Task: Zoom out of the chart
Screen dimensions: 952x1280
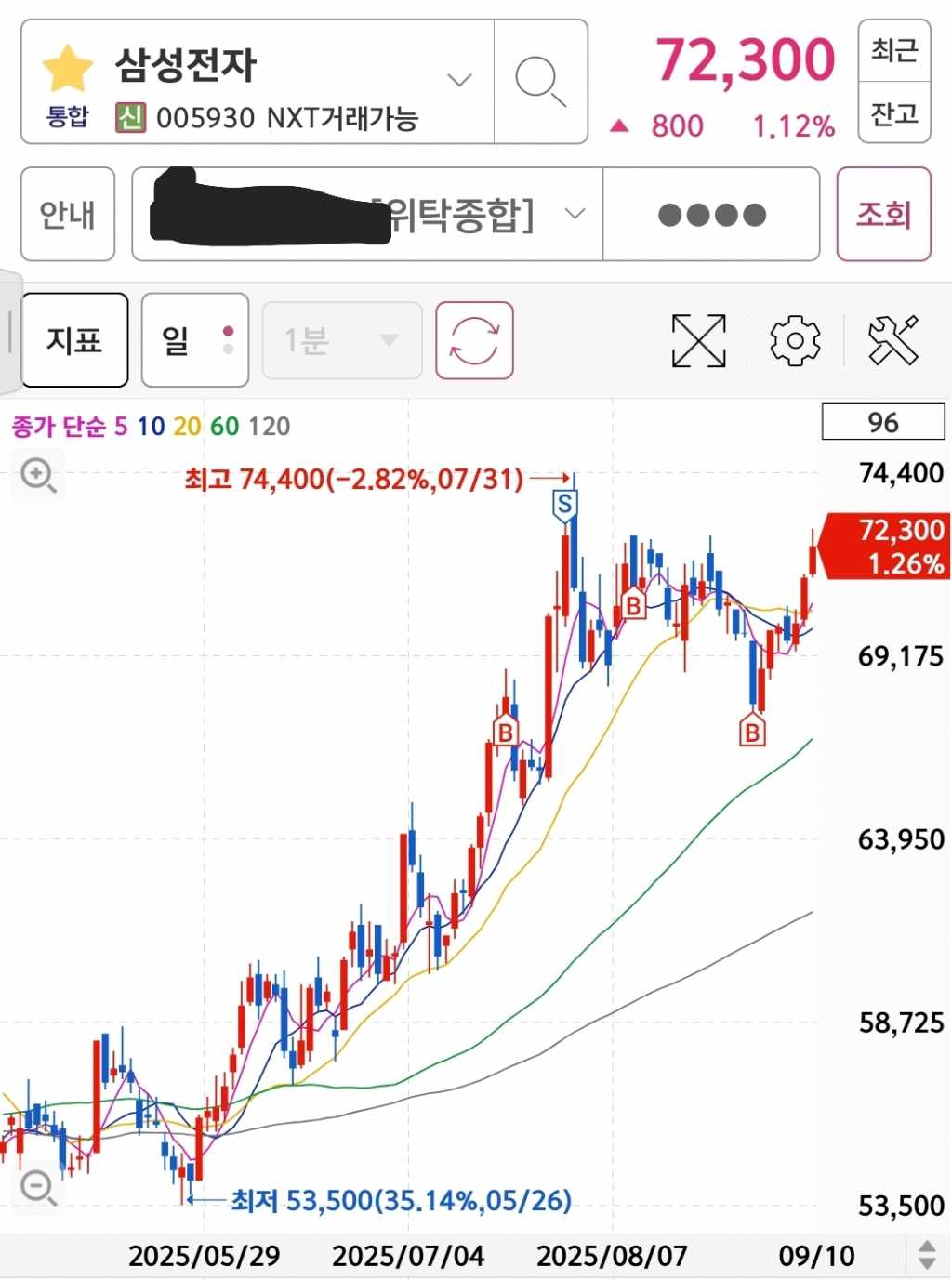Action: [x=38, y=1187]
